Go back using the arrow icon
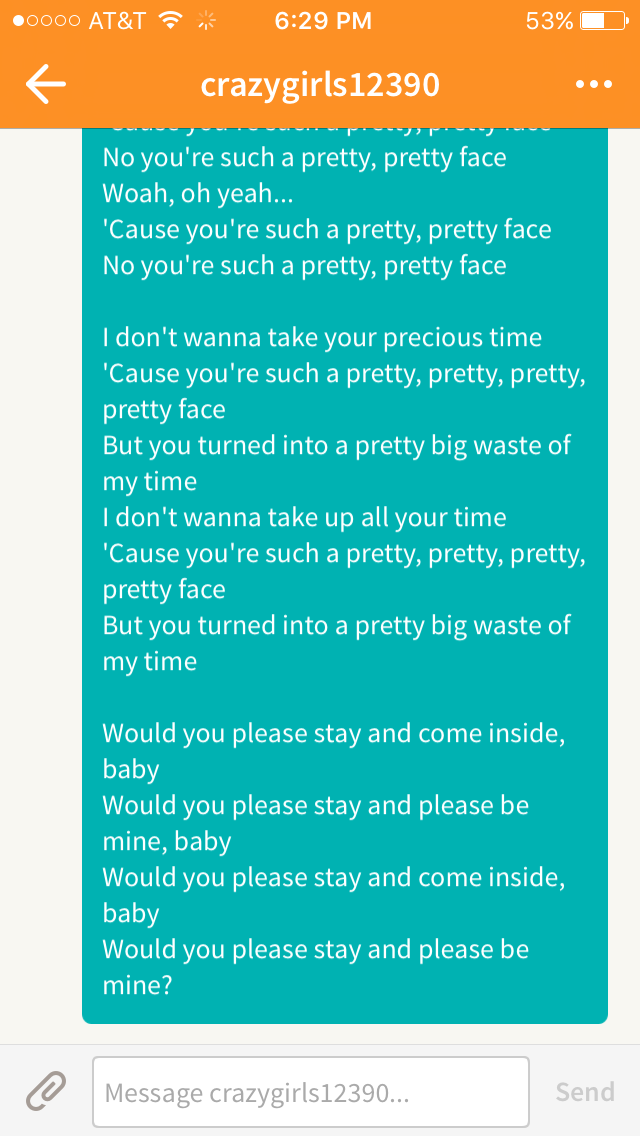 click(x=45, y=85)
